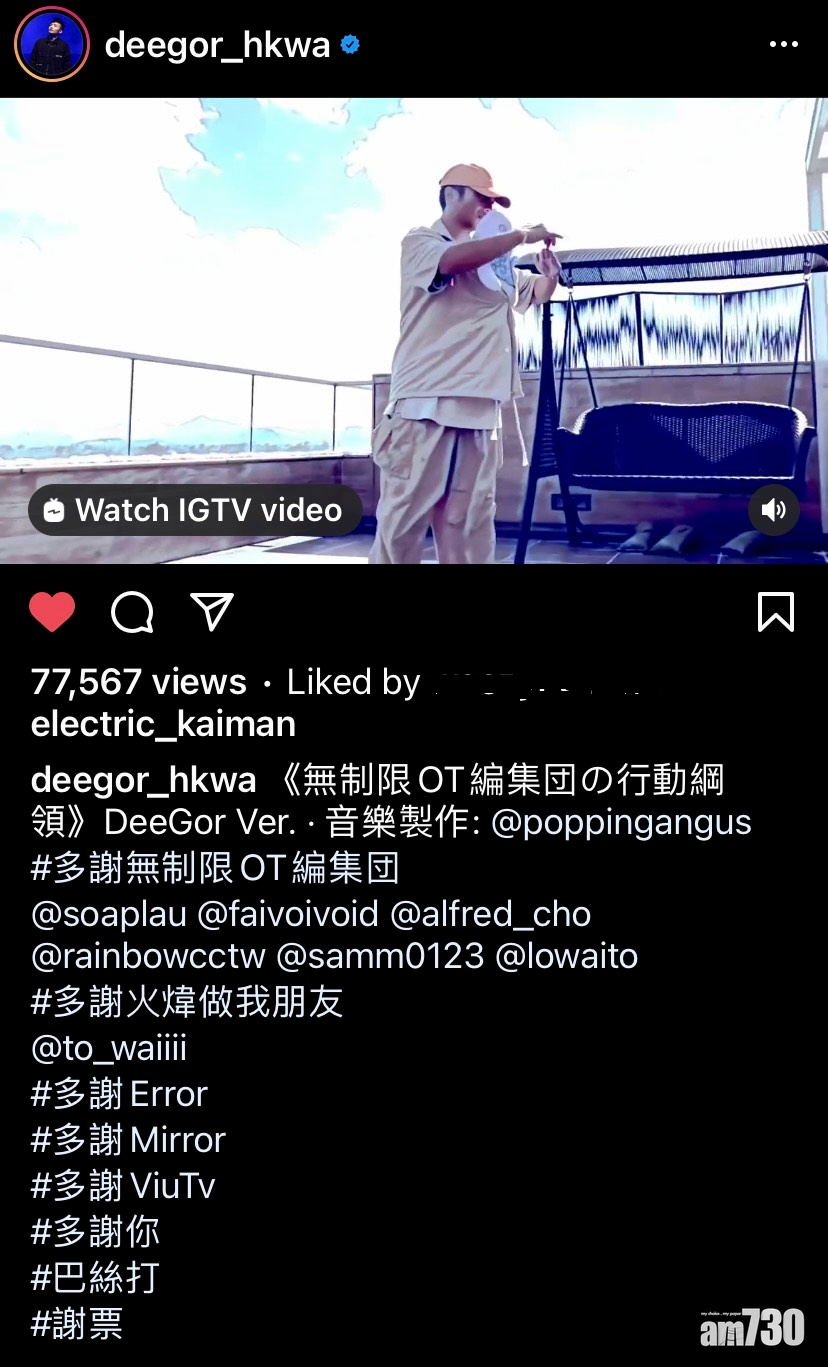Viewport: 828px width, 1367px height.
Task: Open the @to_waiiii mention
Action: coord(109,1049)
